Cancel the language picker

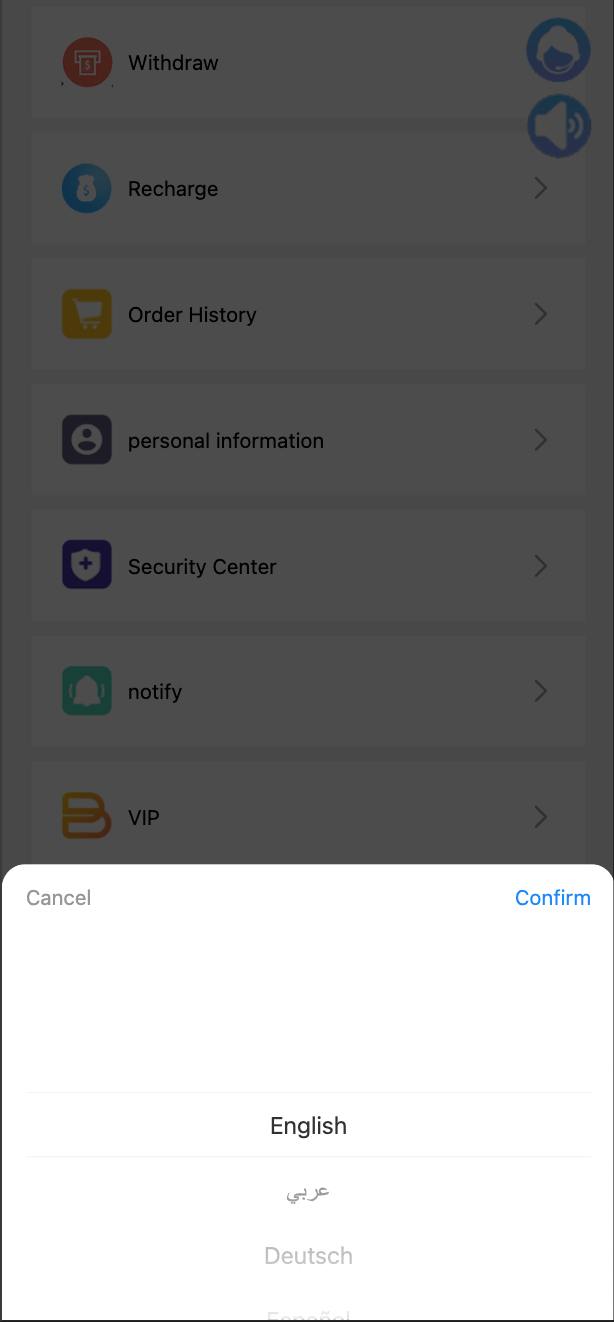click(x=59, y=898)
